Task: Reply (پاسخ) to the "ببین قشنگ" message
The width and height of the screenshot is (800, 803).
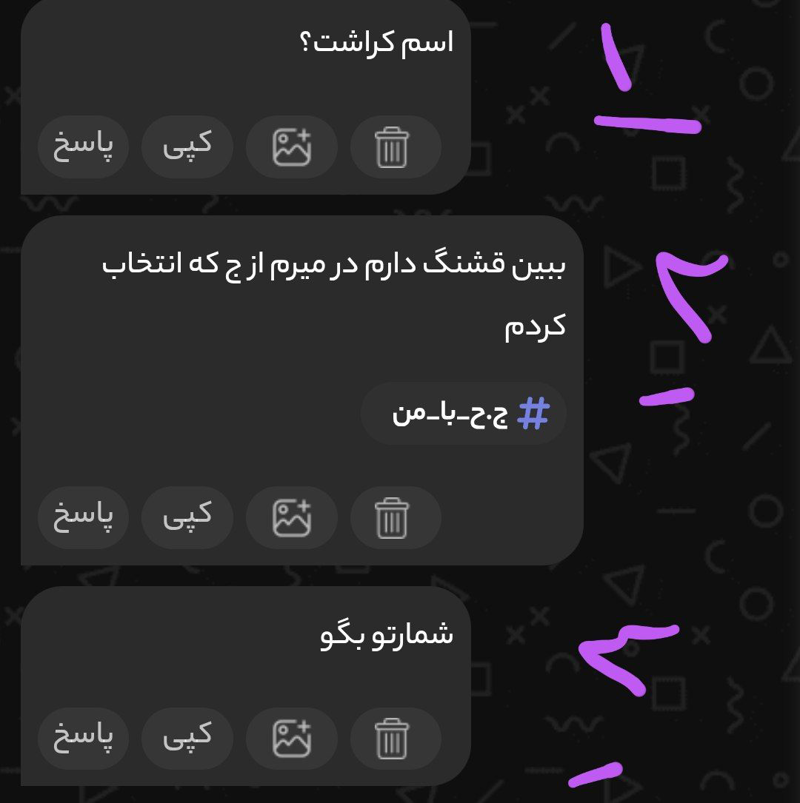Action: point(84,517)
